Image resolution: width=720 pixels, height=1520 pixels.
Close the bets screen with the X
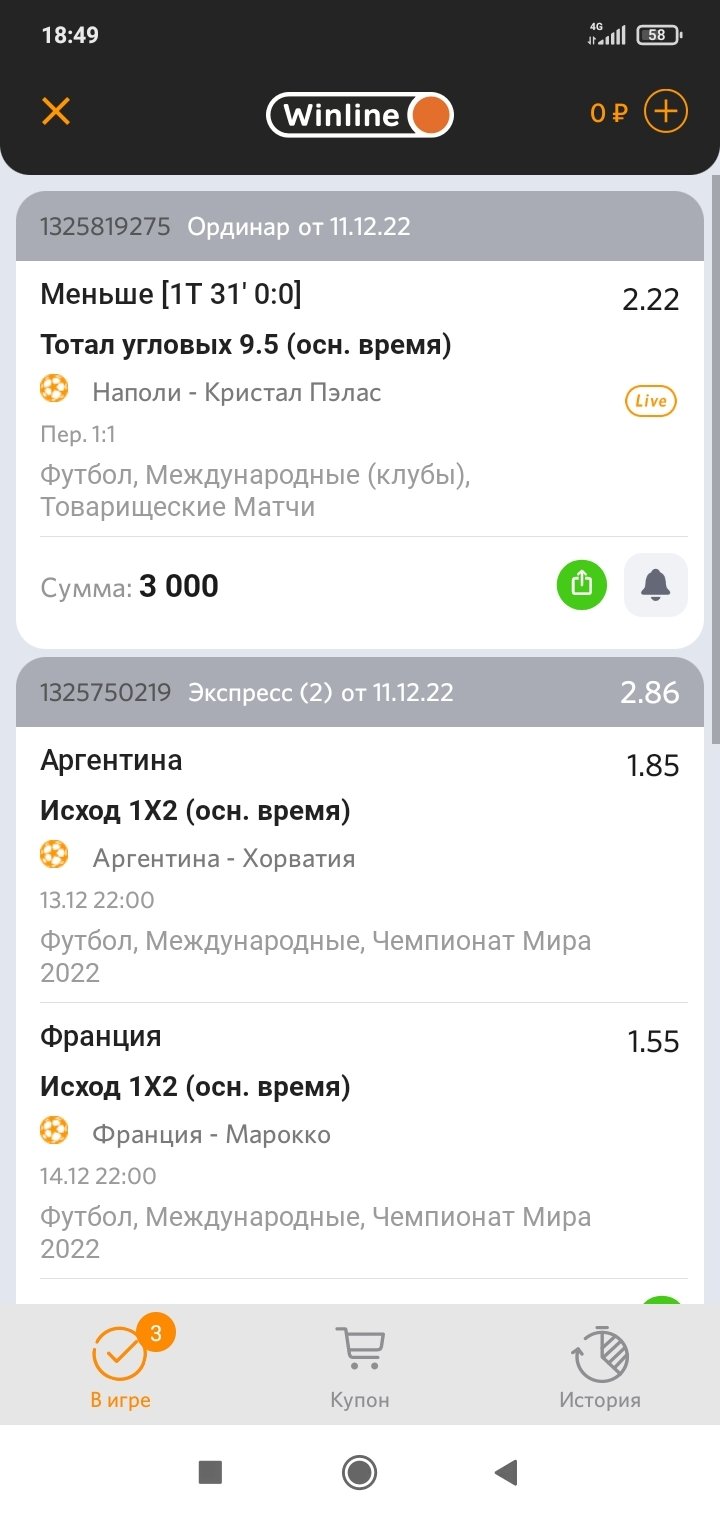(x=56, y=111)
